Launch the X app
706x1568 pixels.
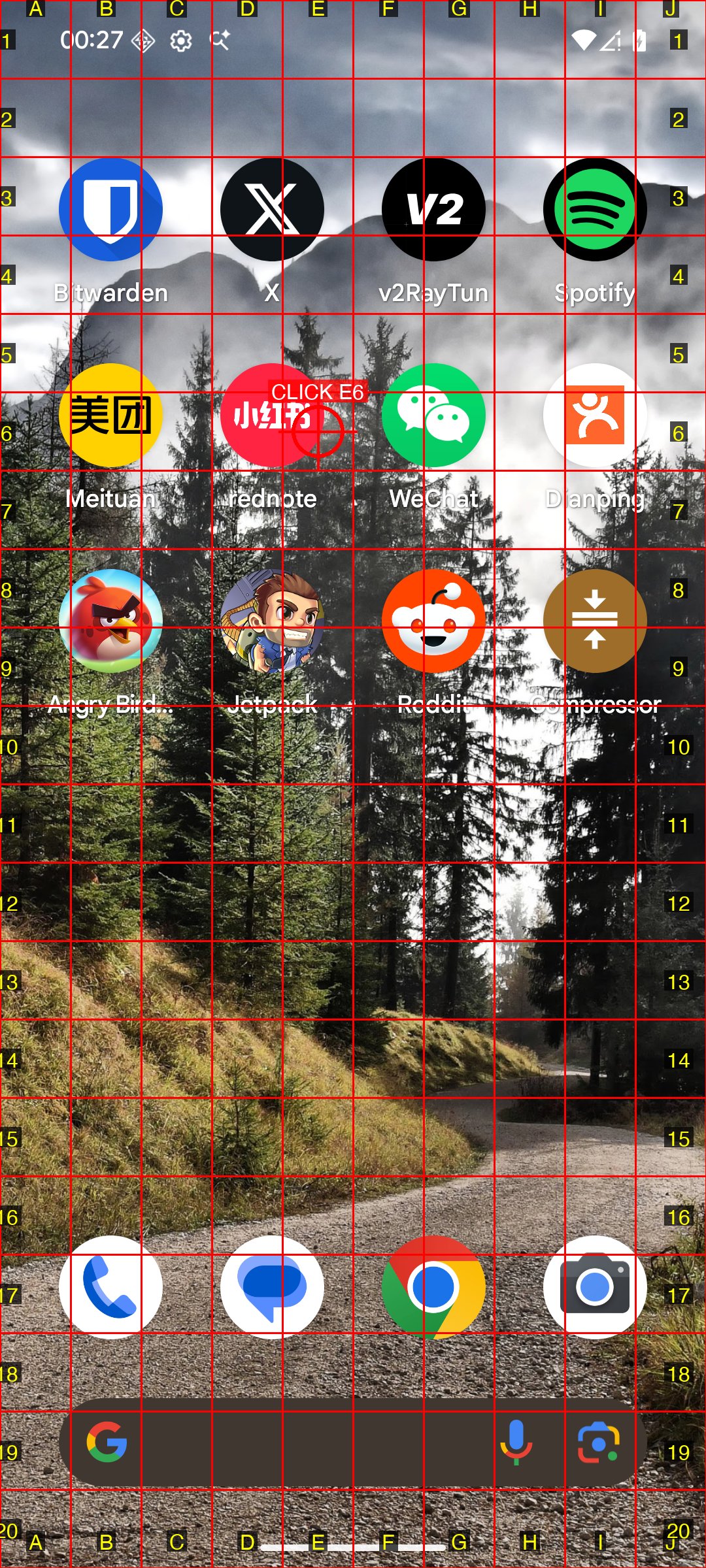pyautogui.click(x=272, y=210)
